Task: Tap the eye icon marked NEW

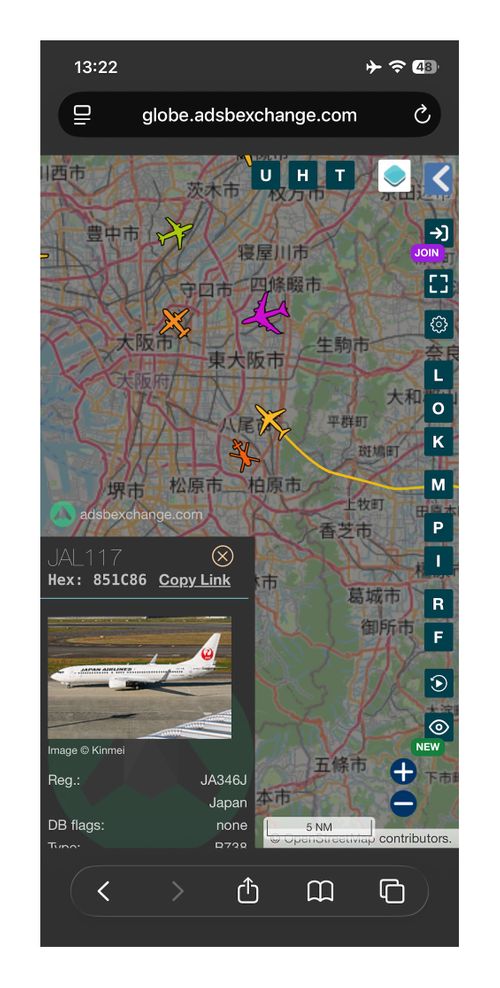Action: tap(438, 727)
